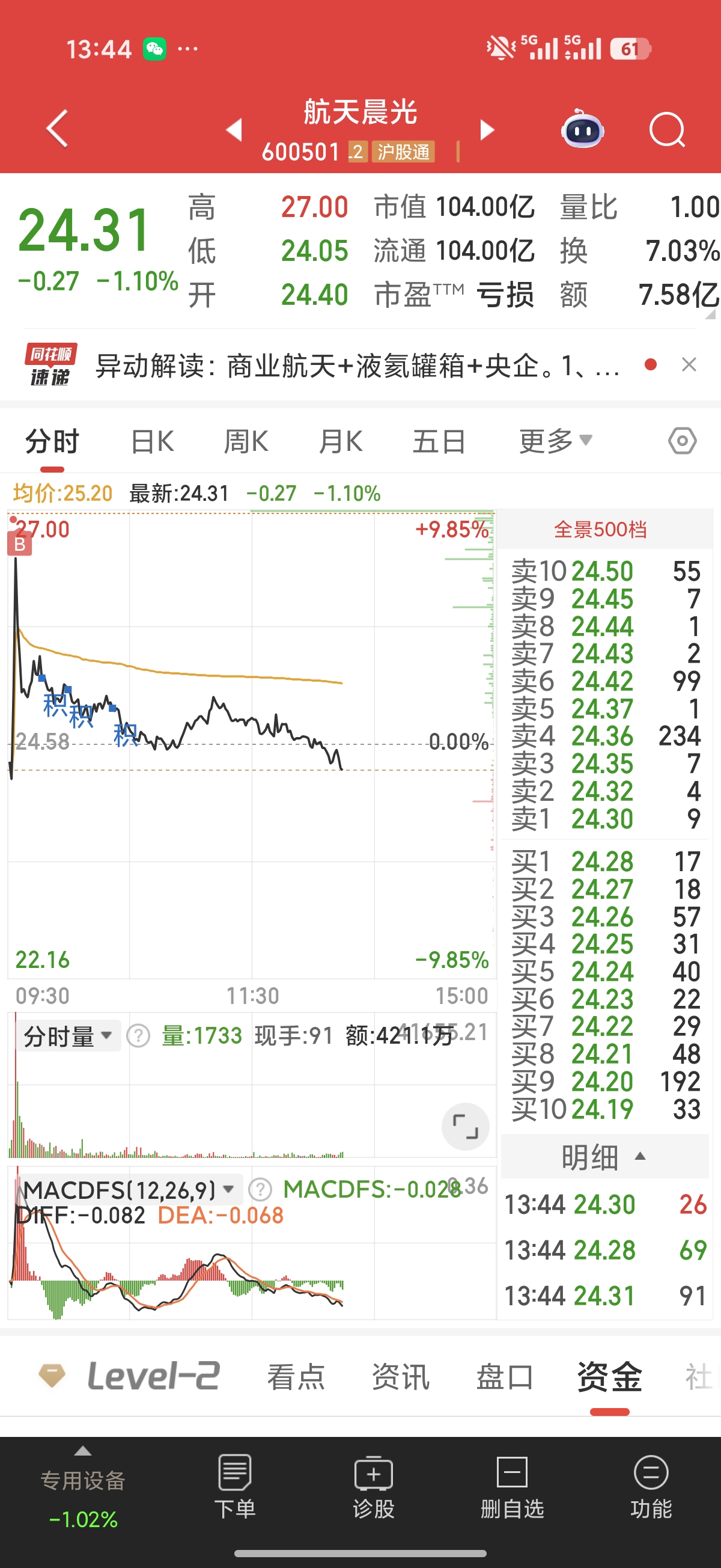Switch to the previous stock

(x=234, y=130)
